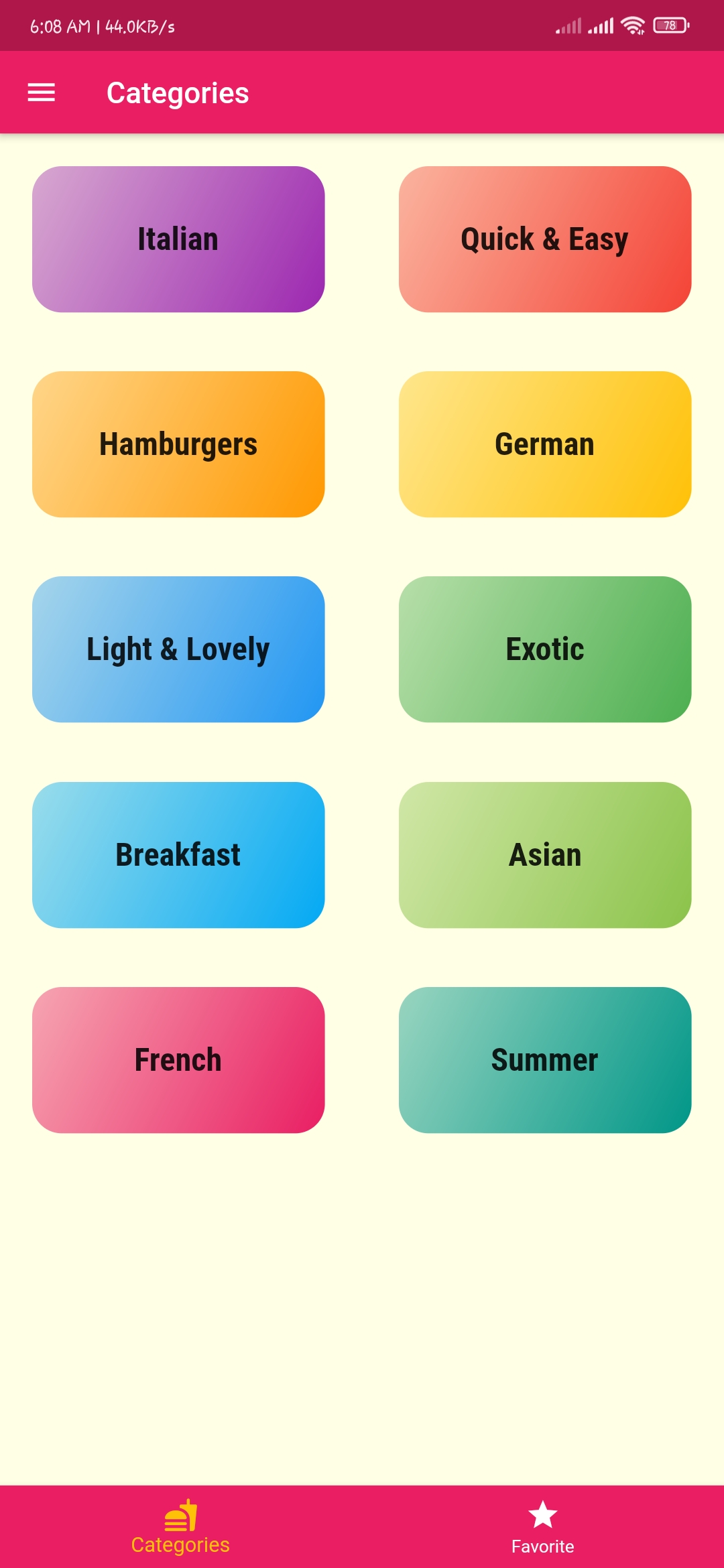Screen dimensions: 724x1568
Task: Open the hamburger drawer menu
Action: coord(41,92)
